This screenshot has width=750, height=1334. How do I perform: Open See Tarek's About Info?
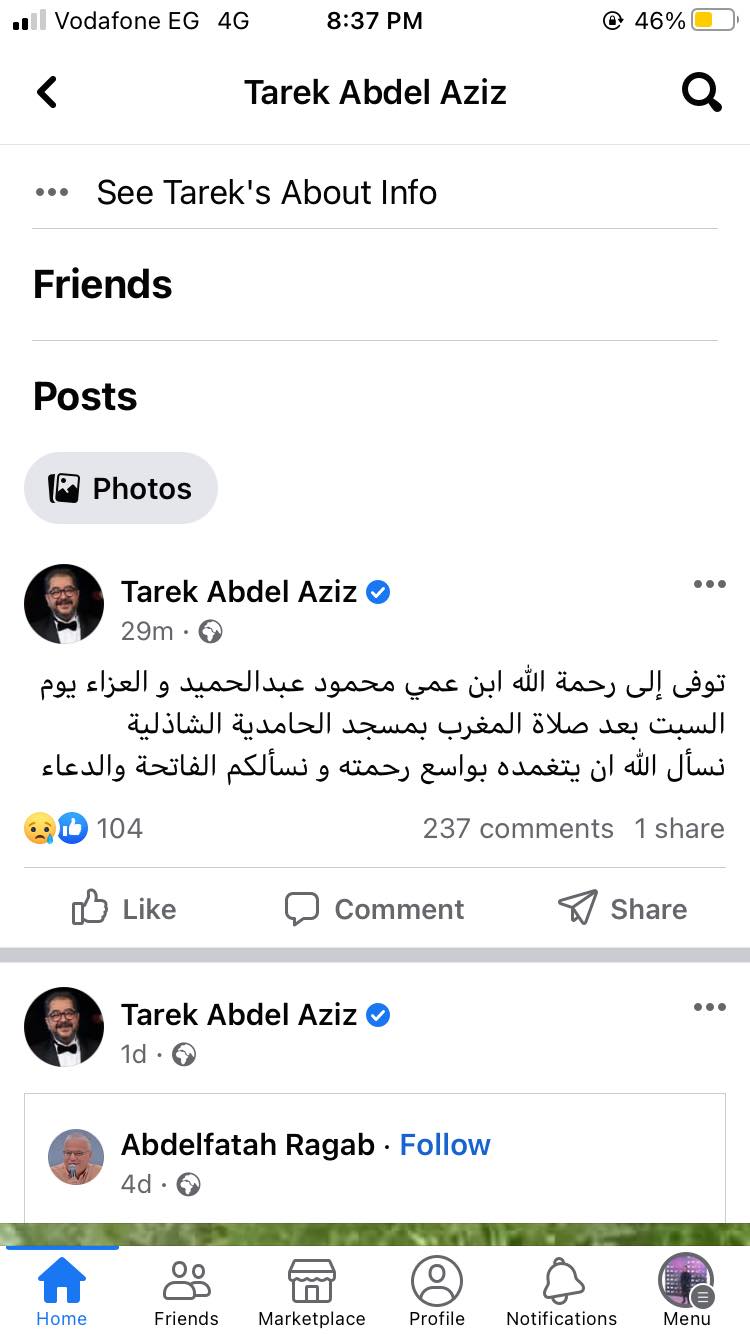point(266,192)
